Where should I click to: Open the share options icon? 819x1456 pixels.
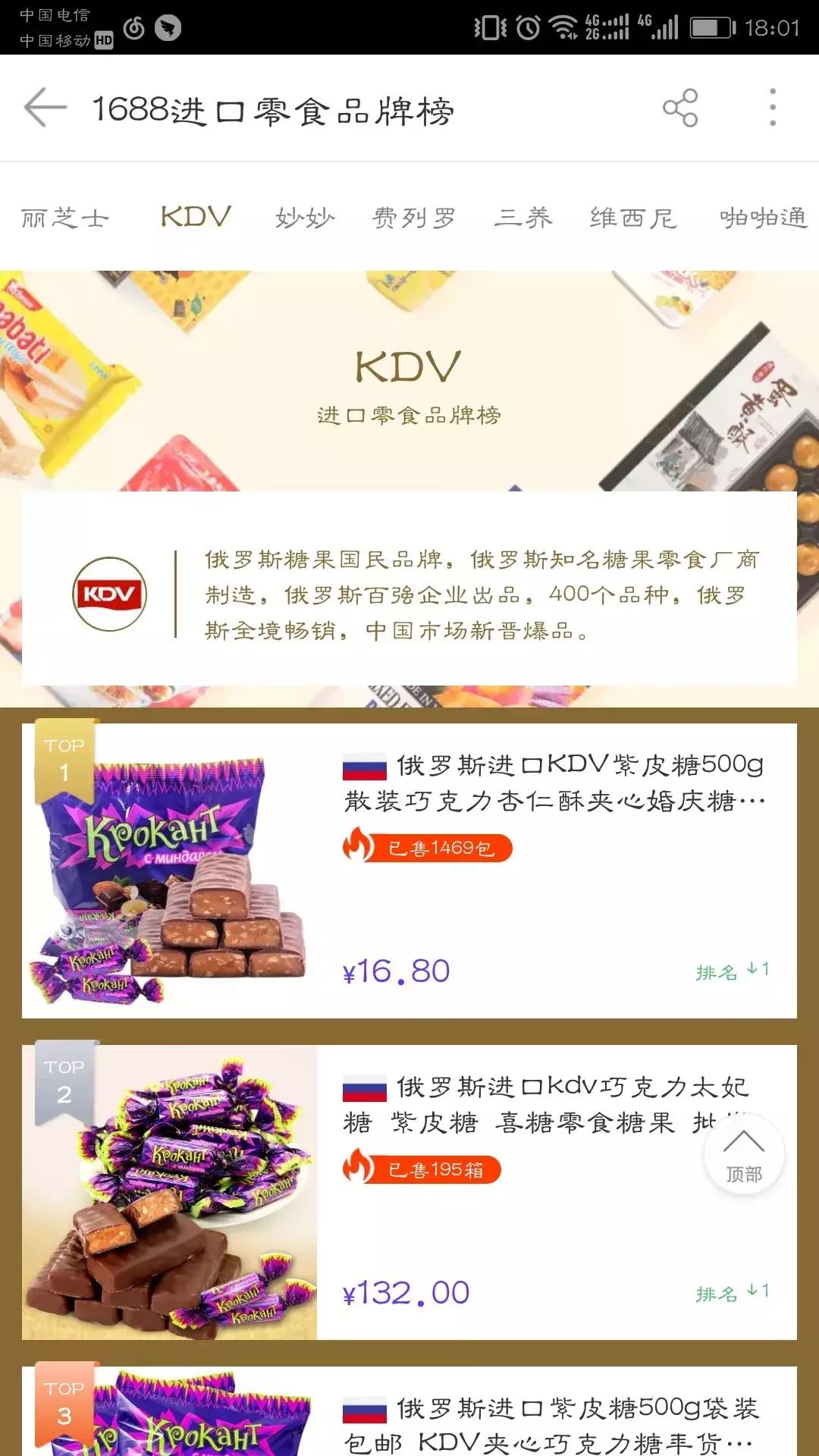[680, 108]
